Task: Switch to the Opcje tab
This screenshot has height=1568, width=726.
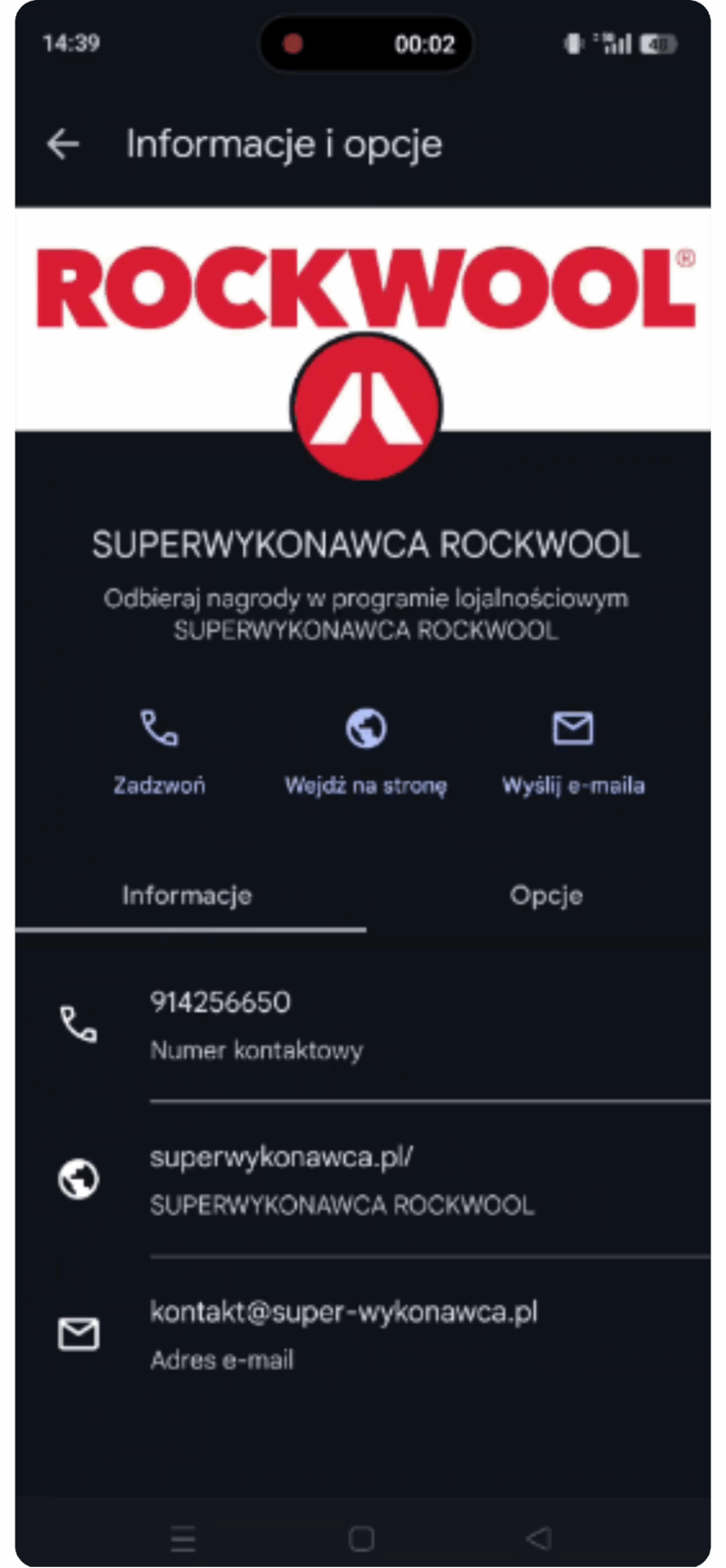Action: (x=545, y=896)
